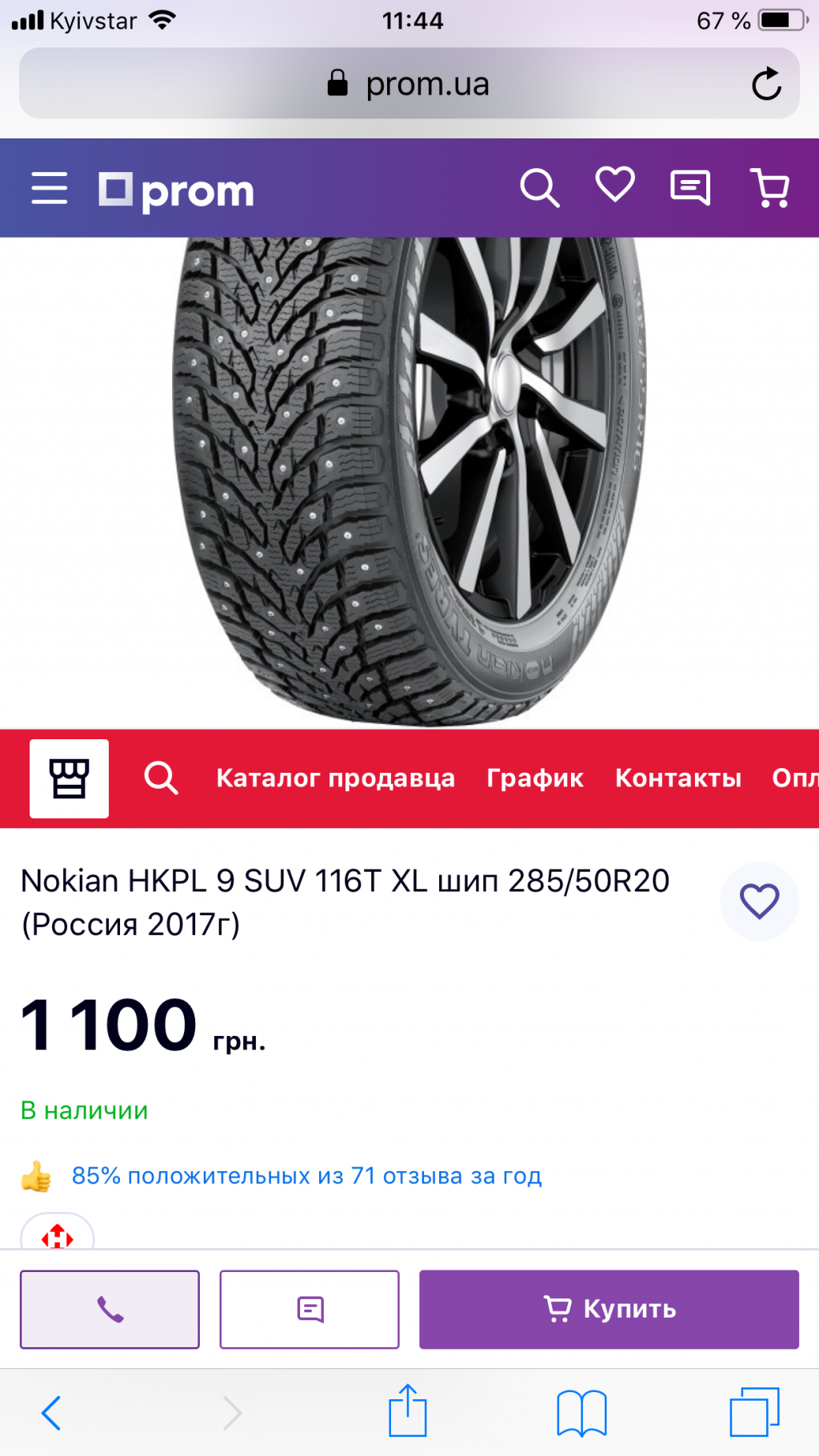Tap the Купить button
Screen dimensions: 819x1456
pyautogui.click(x=609, y=1310)
